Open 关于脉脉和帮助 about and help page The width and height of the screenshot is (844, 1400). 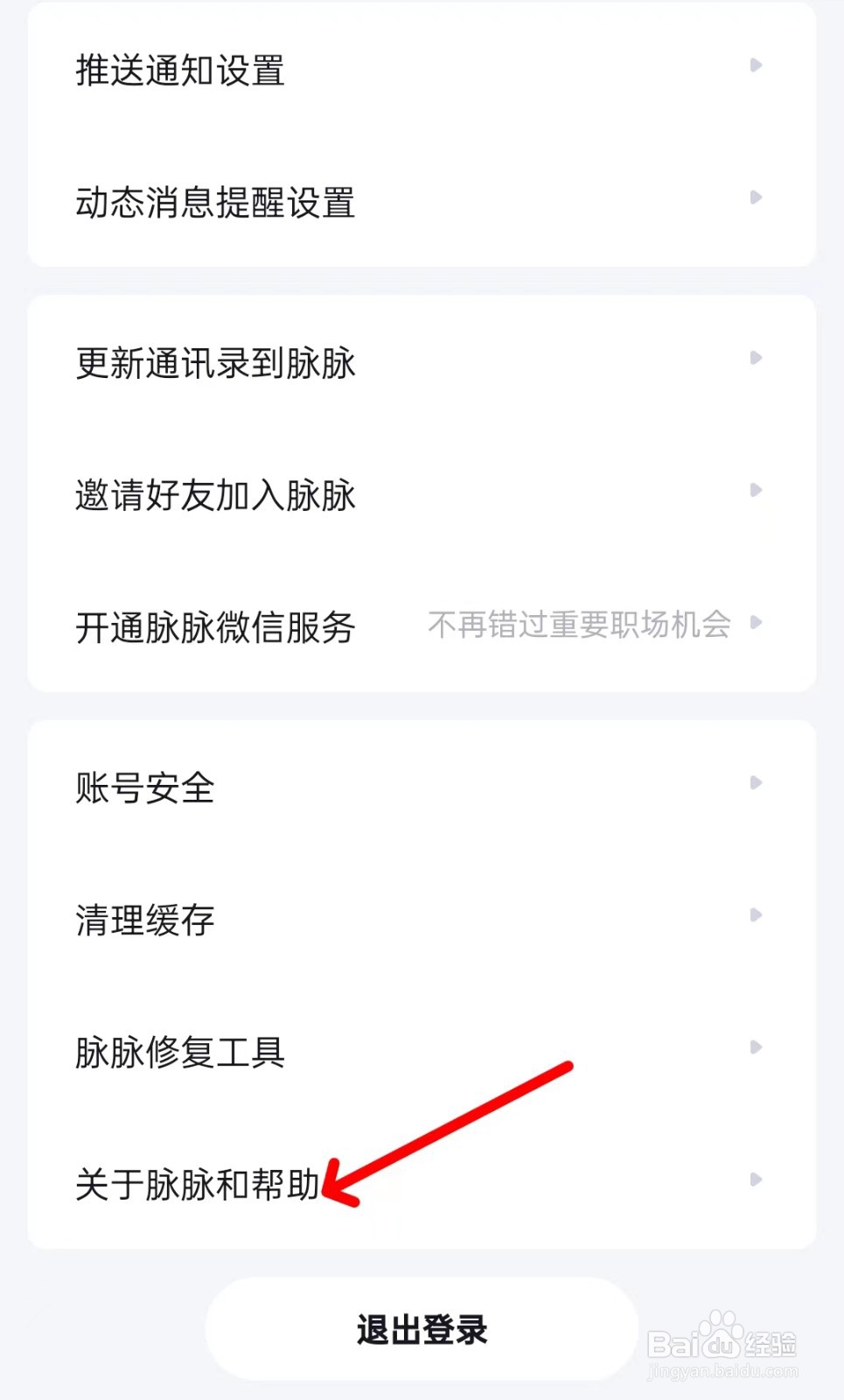point(197,1184)
